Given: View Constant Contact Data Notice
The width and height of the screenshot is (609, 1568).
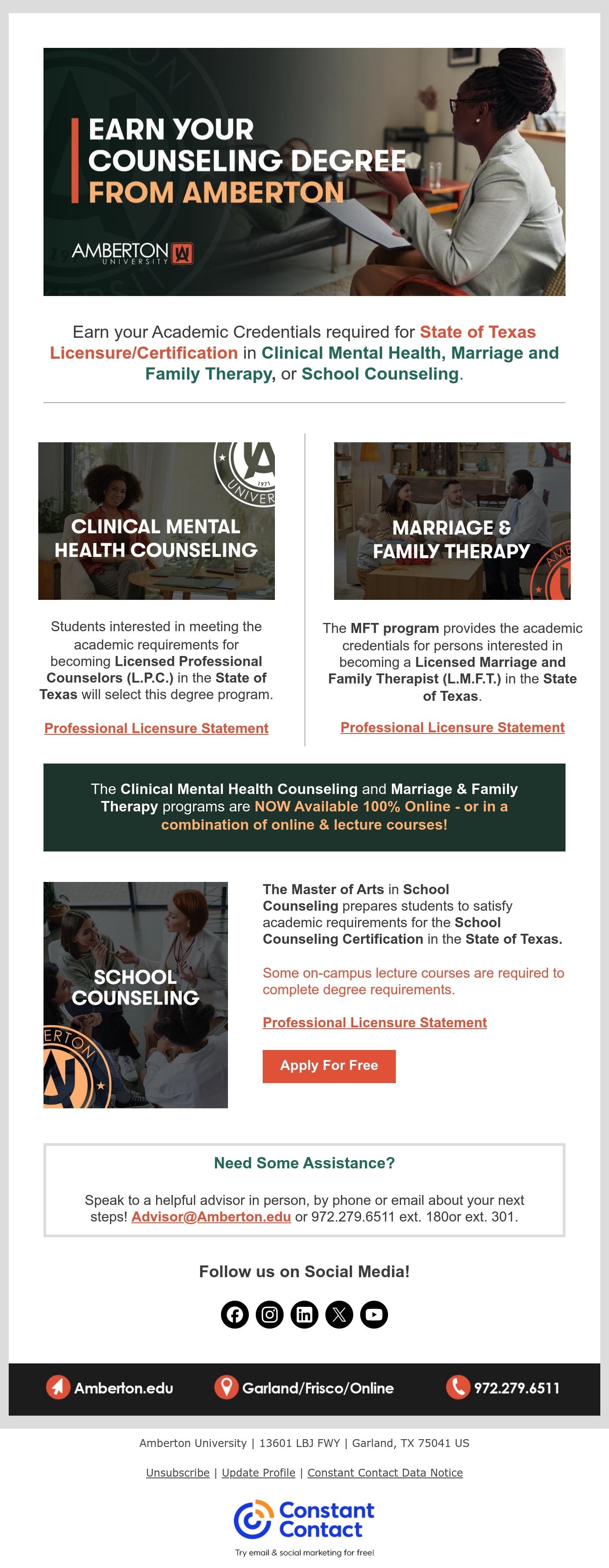Looking at the screenshot, I should pyautogui.click(x=385, y=1473).
